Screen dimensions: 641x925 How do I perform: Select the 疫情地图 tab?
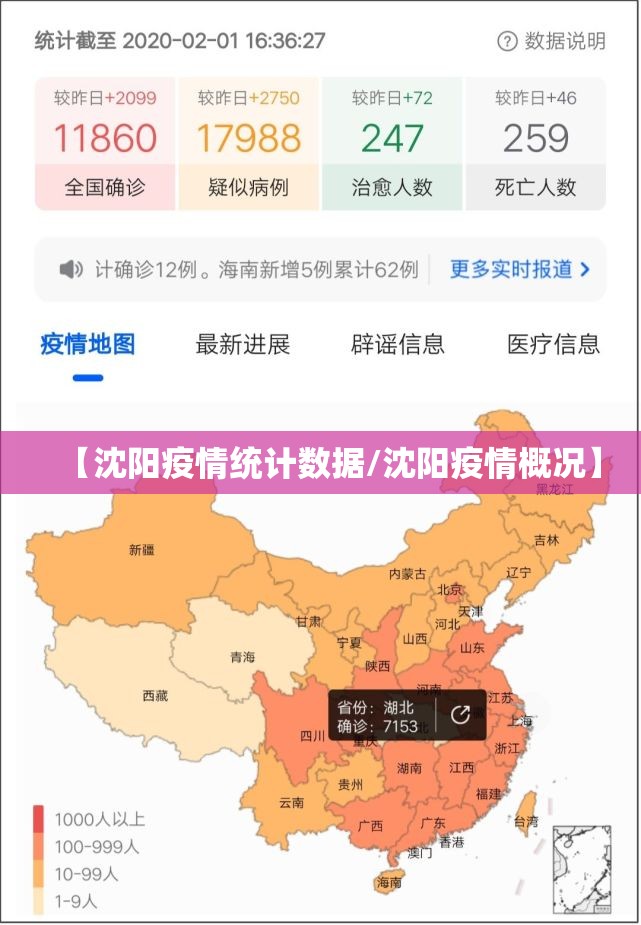click(88, 345)
